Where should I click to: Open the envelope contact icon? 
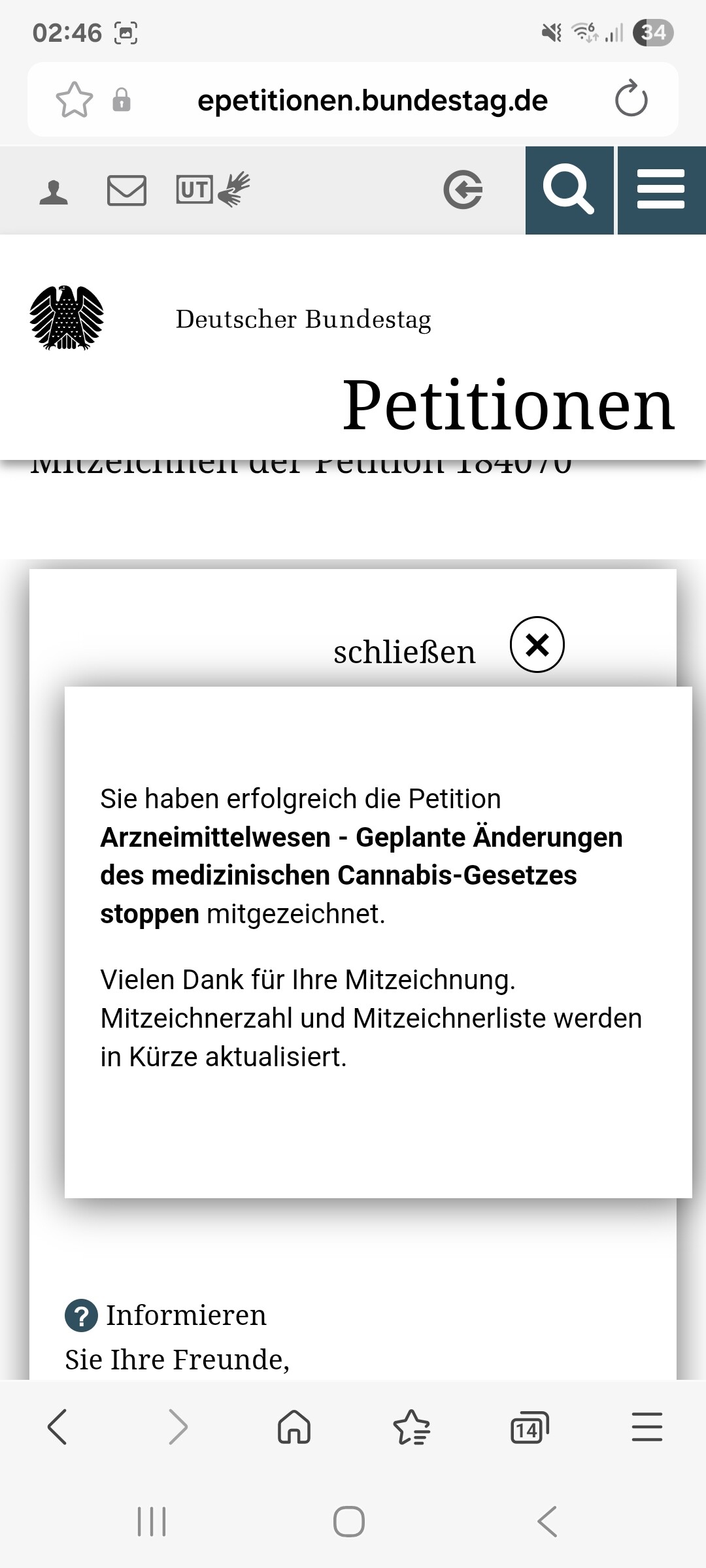coord(126,191)
